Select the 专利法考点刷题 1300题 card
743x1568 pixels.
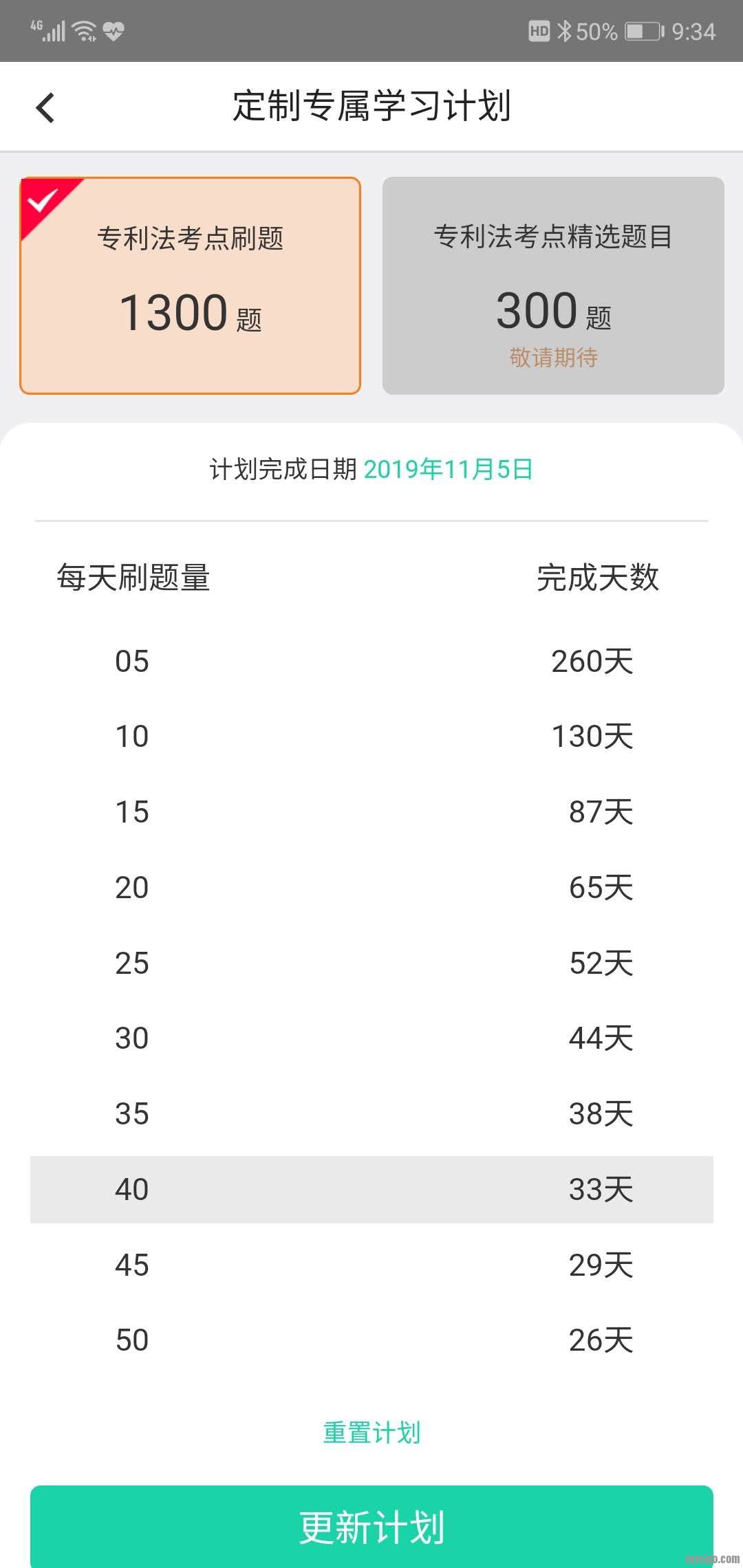click(191, 286)
